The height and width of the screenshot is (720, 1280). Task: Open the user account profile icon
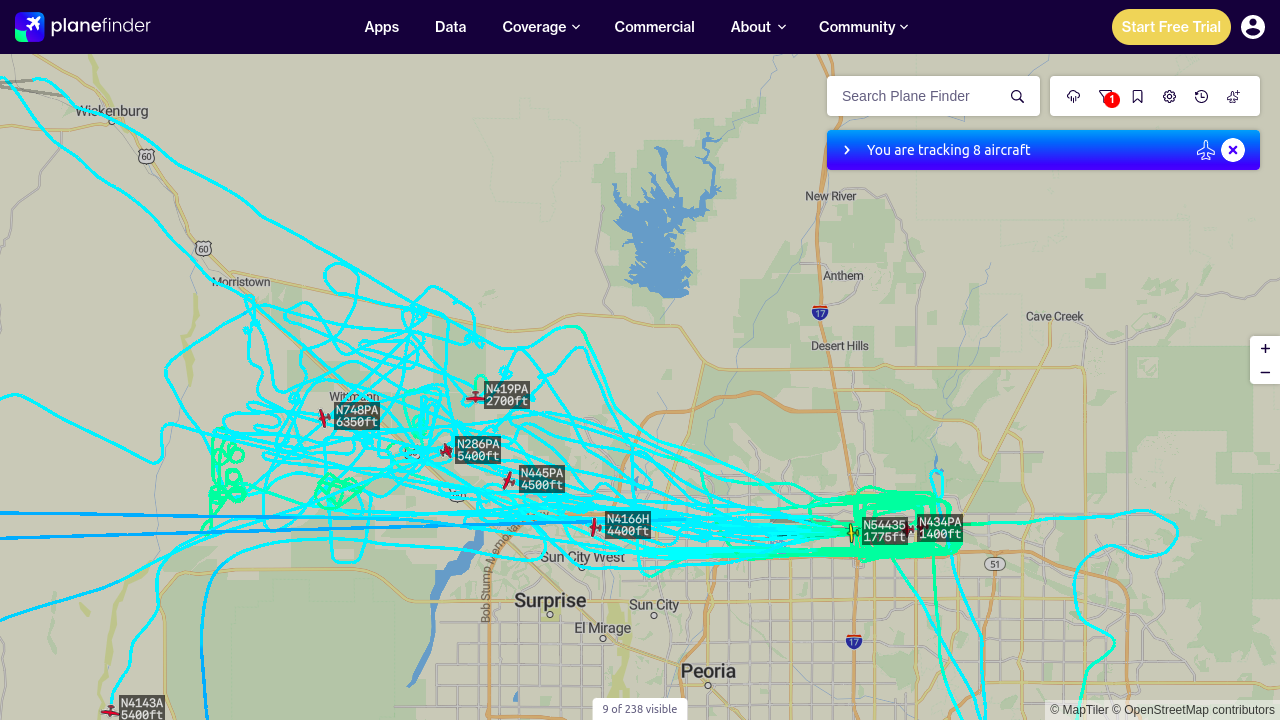[x=1253, y=27]
